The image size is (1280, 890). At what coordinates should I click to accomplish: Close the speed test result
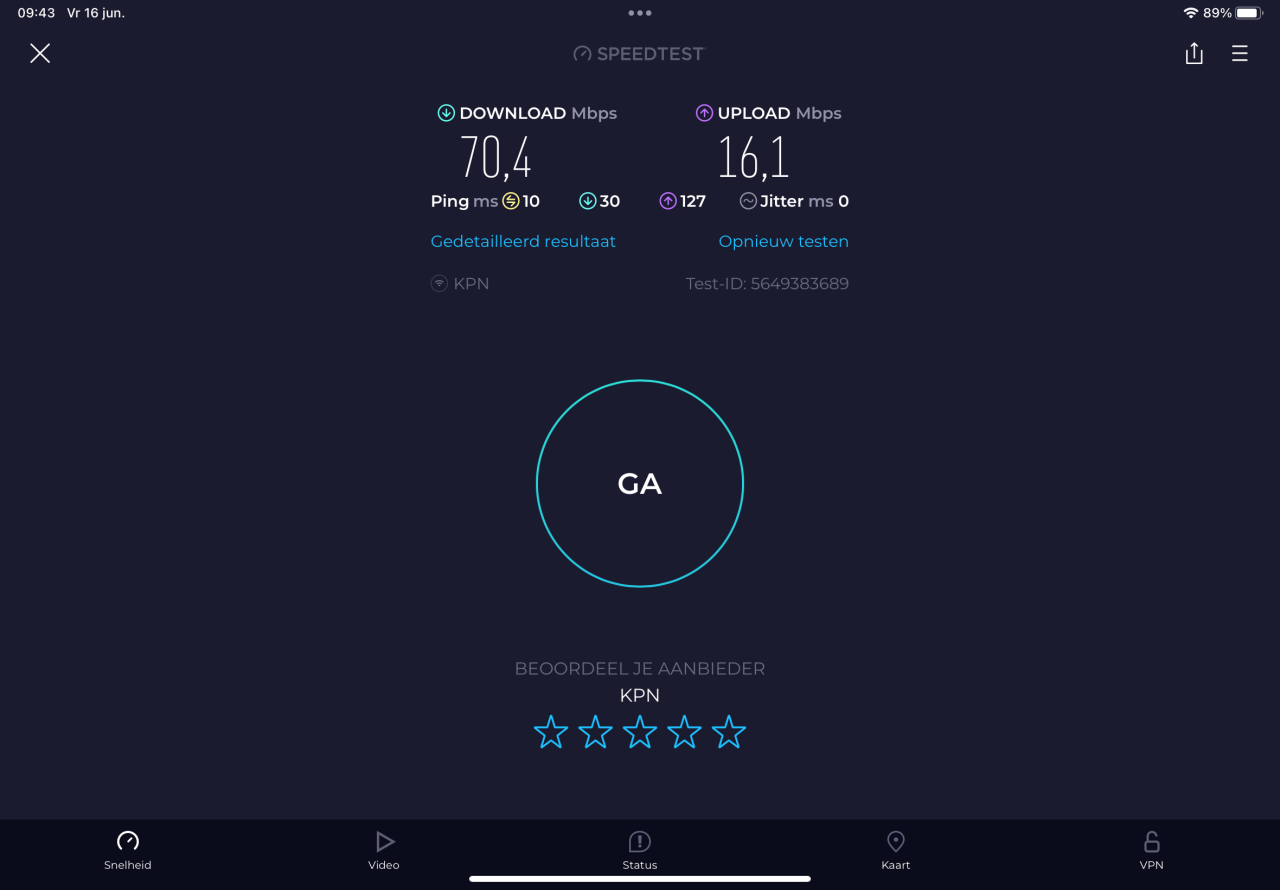(x=40, y=54)
